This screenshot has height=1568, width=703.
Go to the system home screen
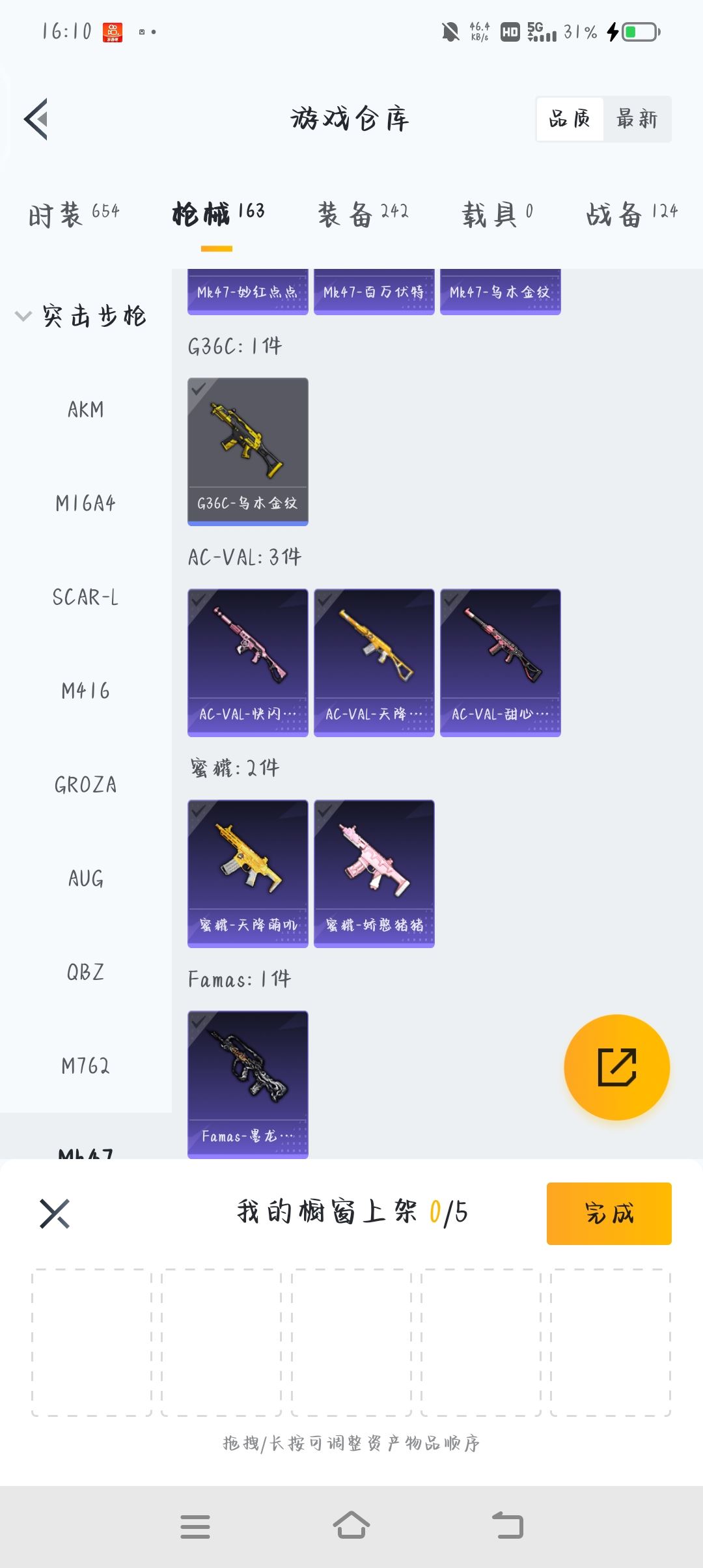[351, 1526]
